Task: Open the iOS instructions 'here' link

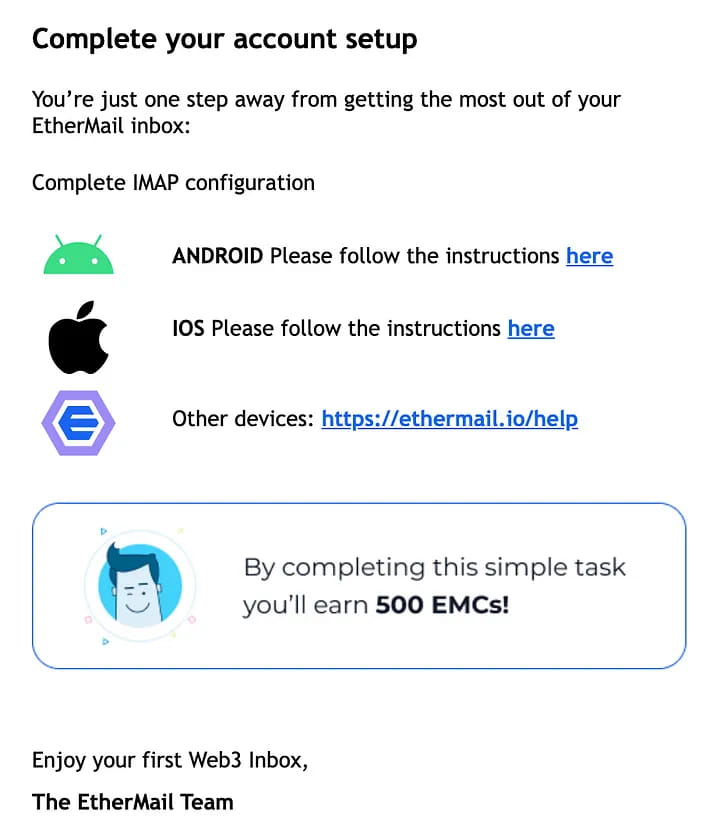Action: pos(530,328)
